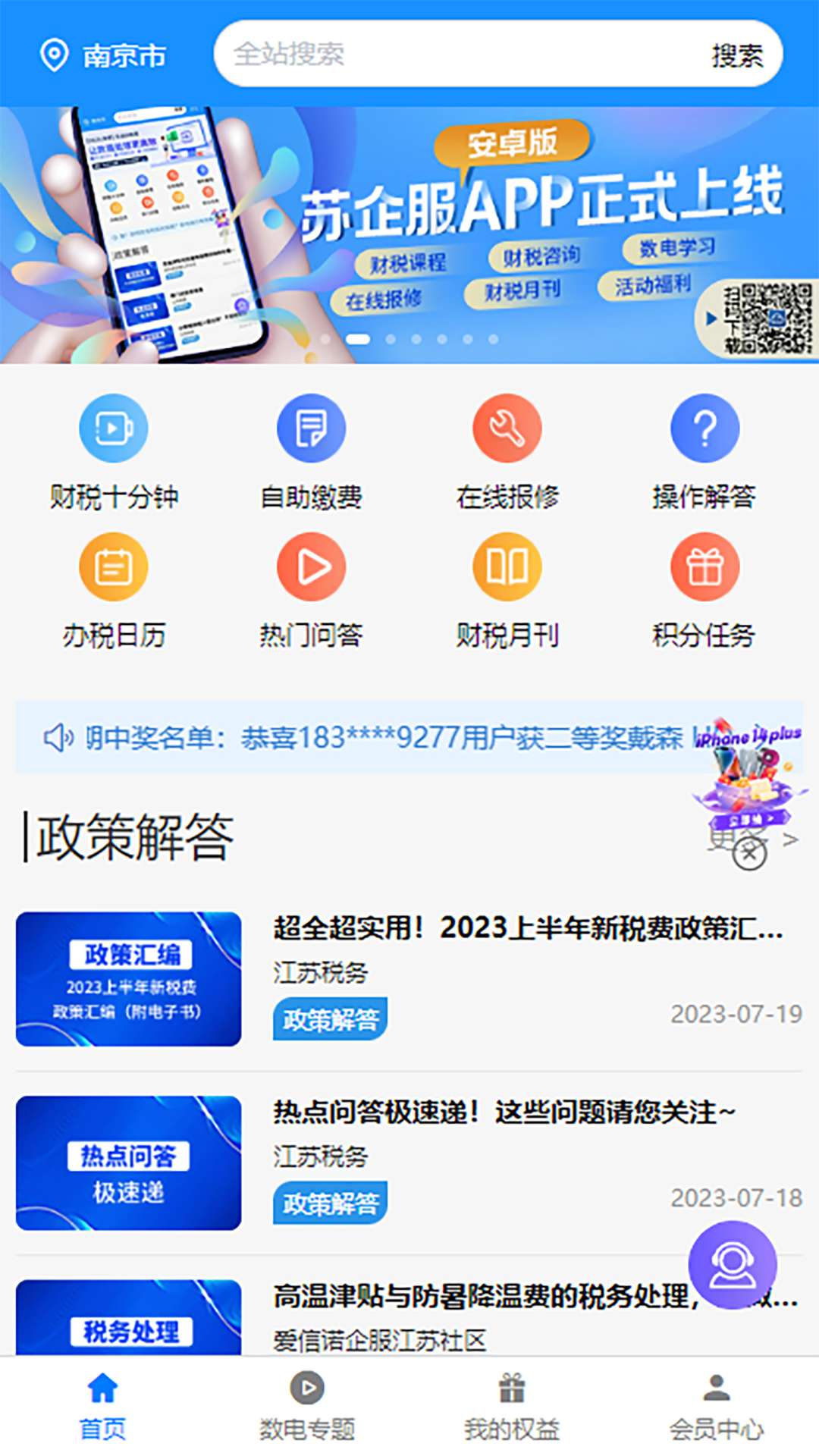
Task: Open the 财税十分钟 feature icon
Action: click(113, 427)
